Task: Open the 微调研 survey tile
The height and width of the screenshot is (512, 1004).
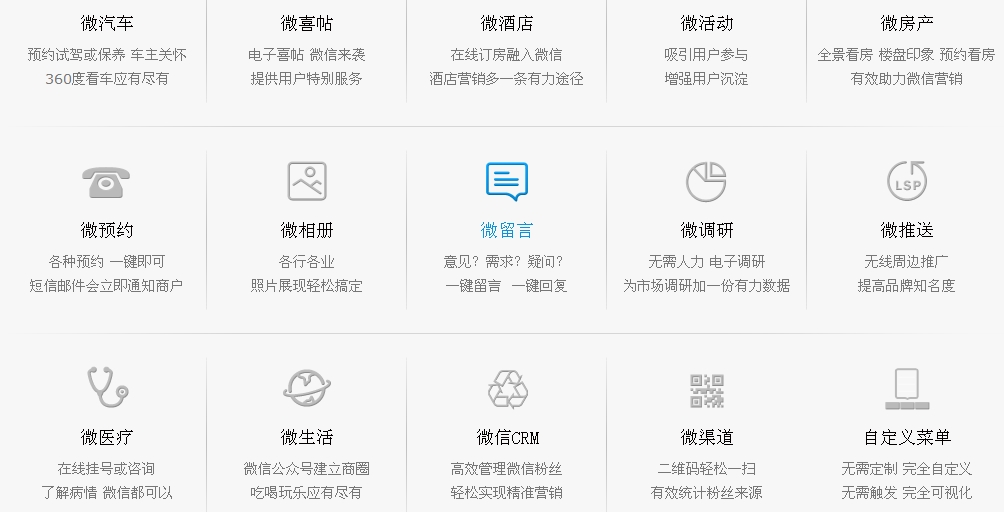Action: click(706, 229)
